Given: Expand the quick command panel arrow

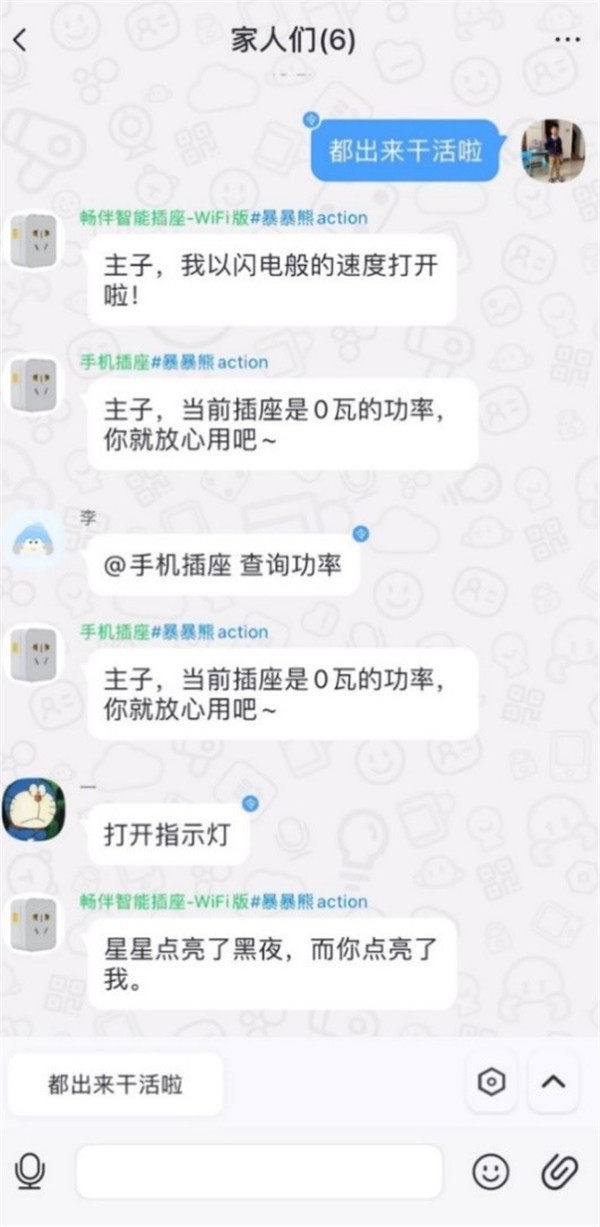Looking at the screenshot, I should tap(553, 1082).
